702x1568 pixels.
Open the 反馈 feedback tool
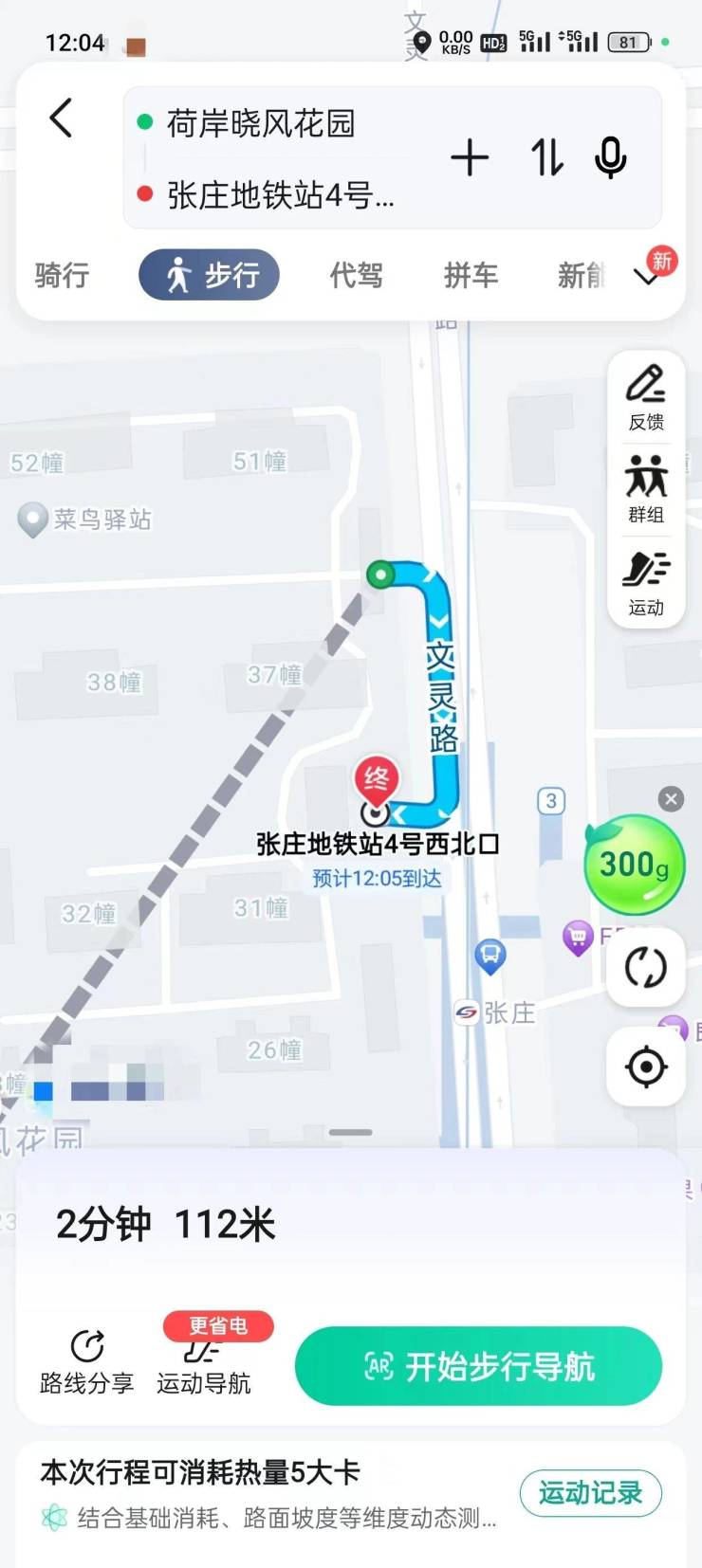click(646, 398)
